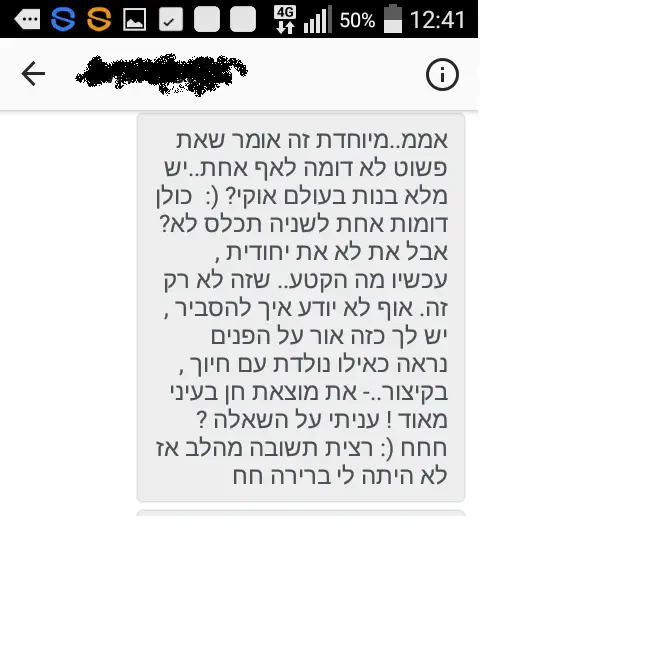Go back using the arrow icon
The width and height of the screenshot is (647, 671).
point(33,74)
